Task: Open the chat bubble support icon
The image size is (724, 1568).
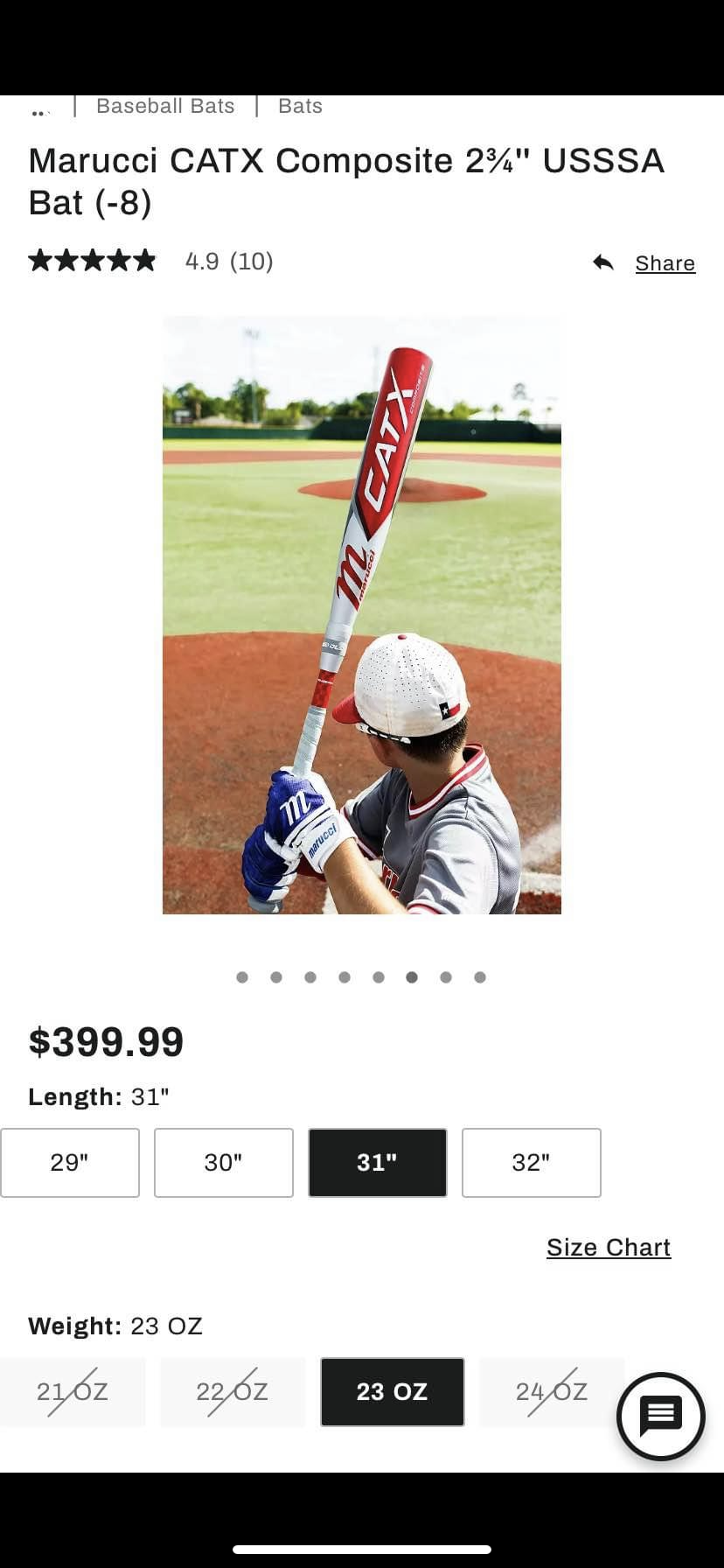Action: [x=660, y=1417]
